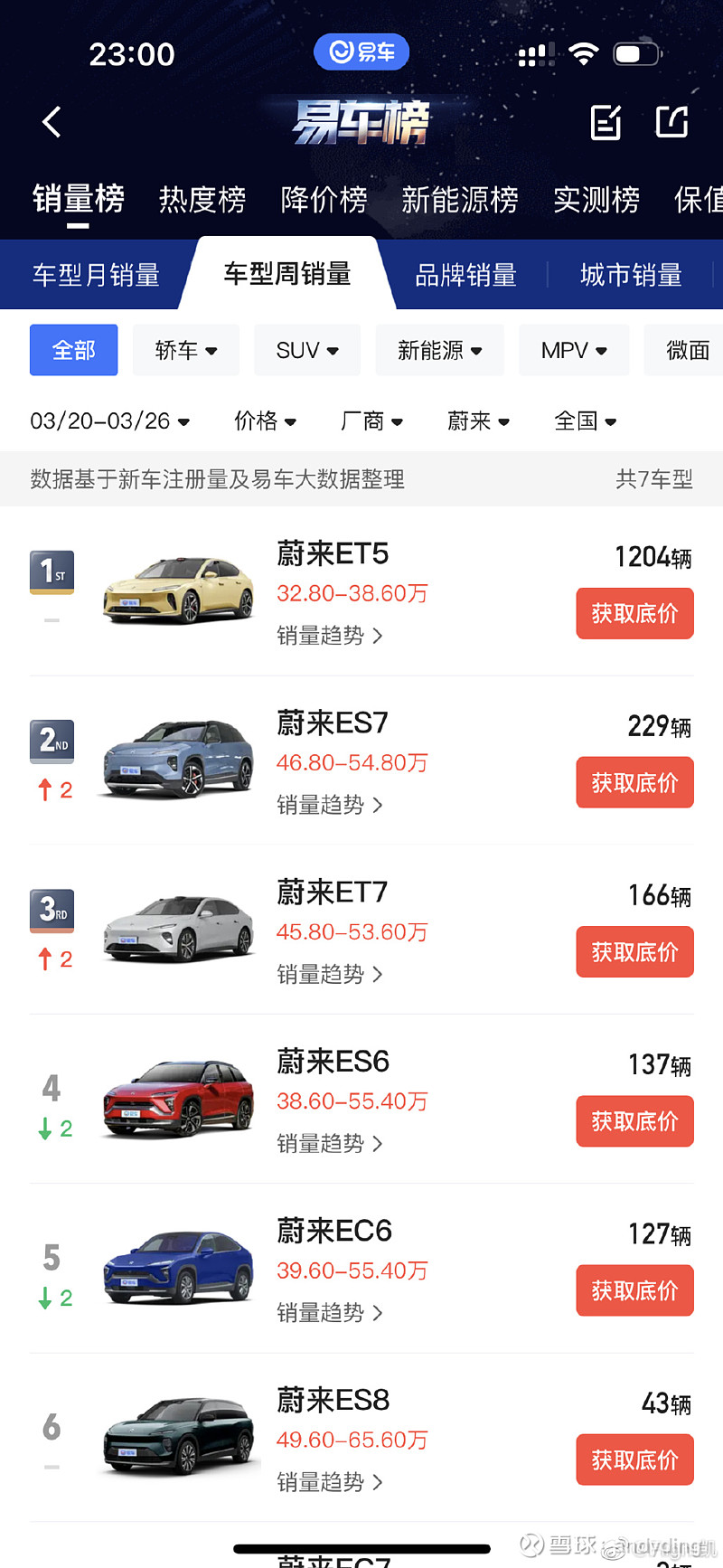Toggle the 新能源 vehicle filter

coord(439,350)
